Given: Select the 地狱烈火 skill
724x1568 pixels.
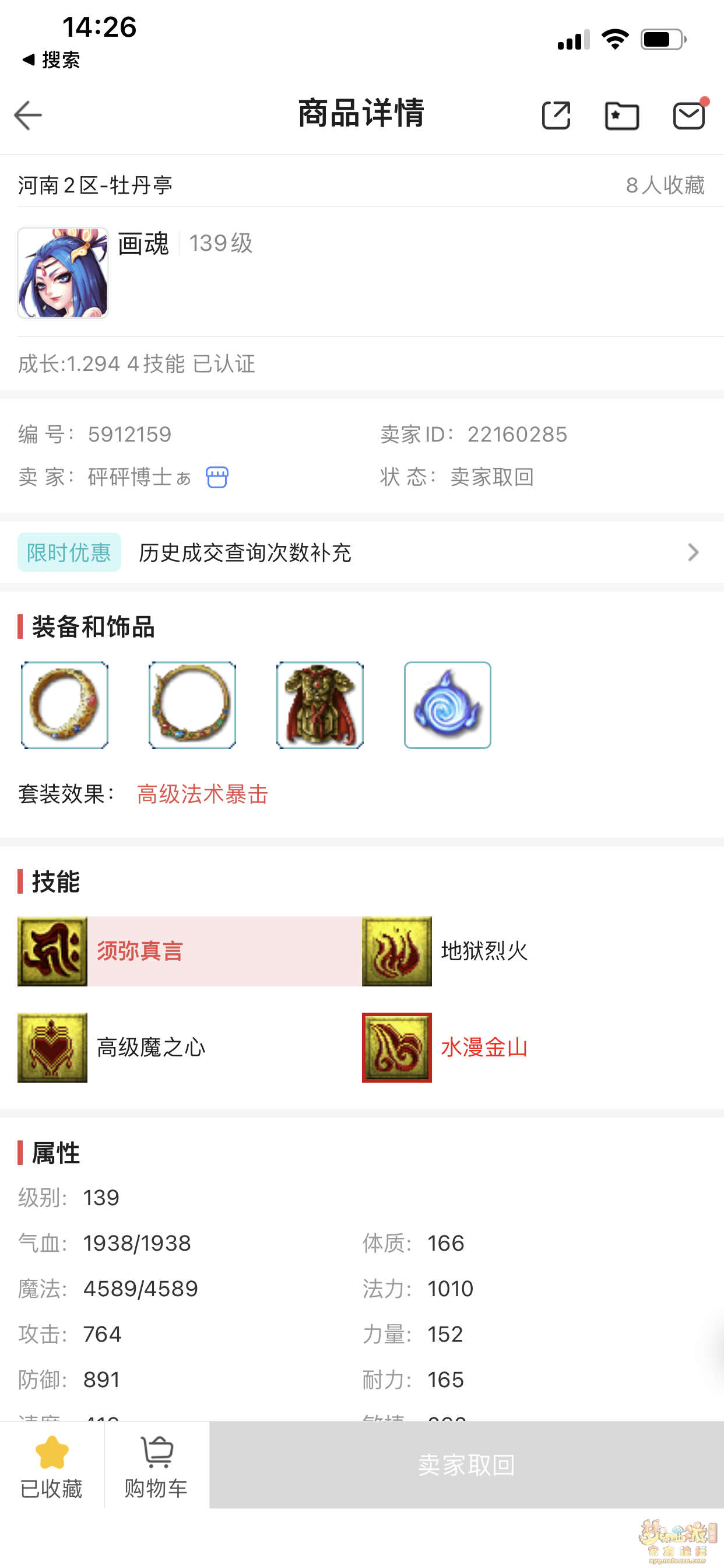Looking at the screenshot, I should pyautogui.click(x=533, y=951).
